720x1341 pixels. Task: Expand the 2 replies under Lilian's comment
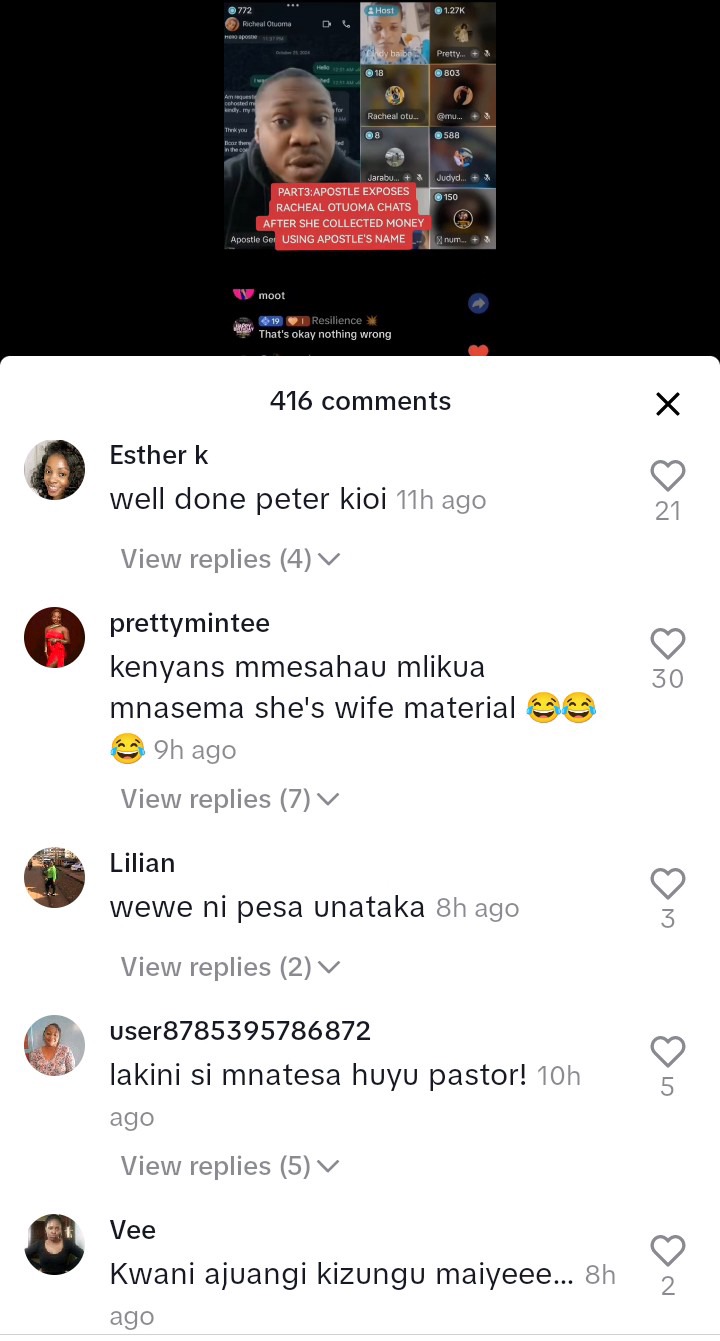point(230,967)
